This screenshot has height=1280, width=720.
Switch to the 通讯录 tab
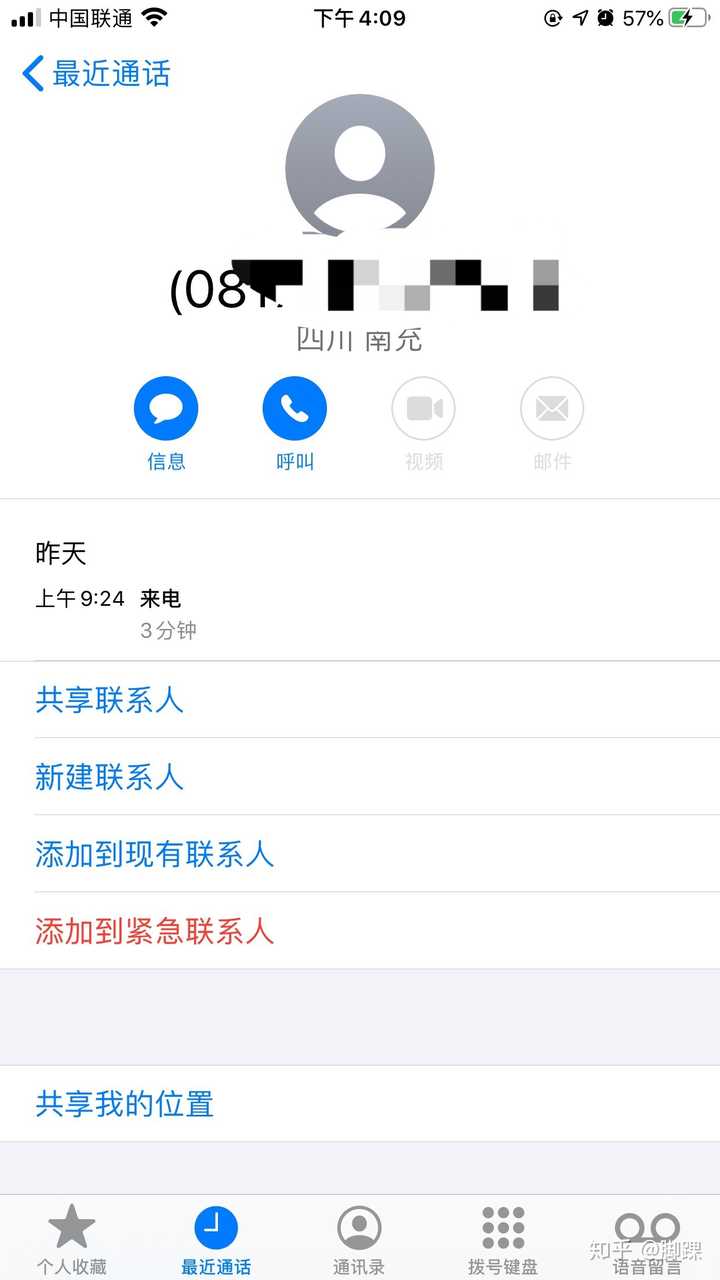(359, 1238)
